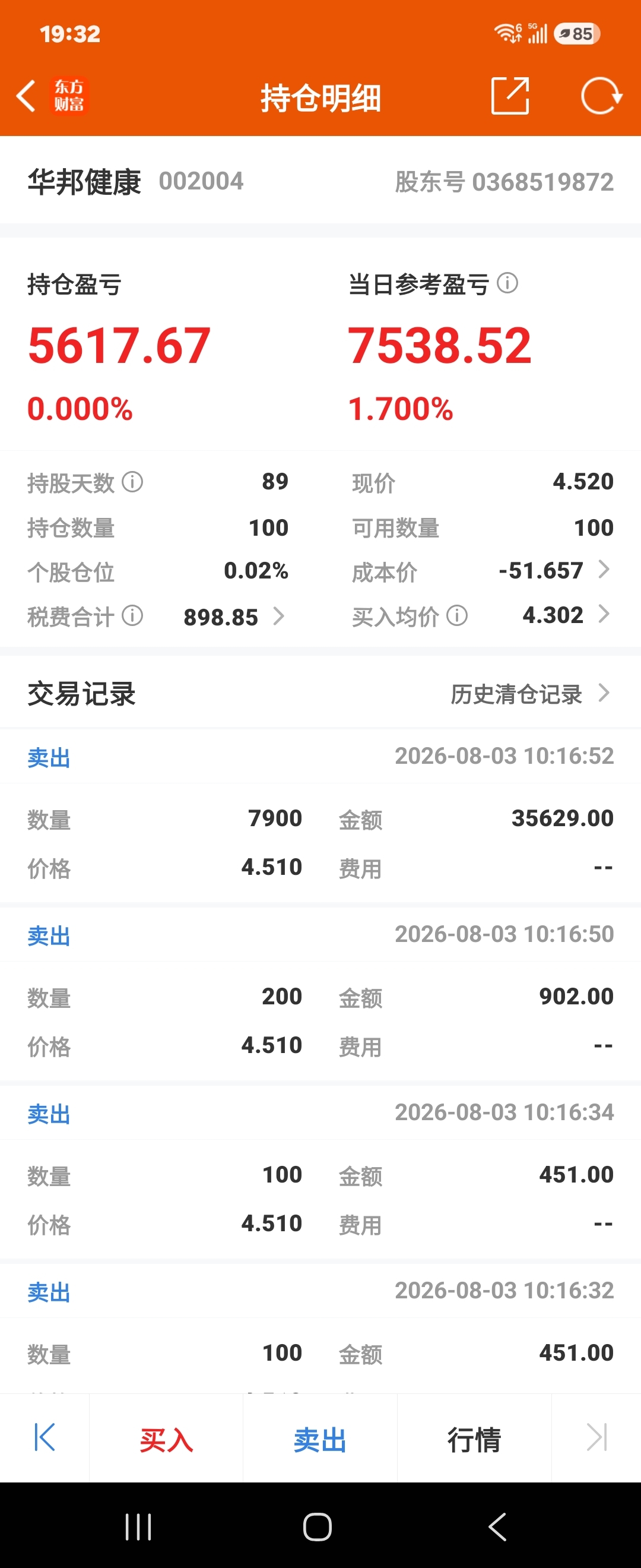
Task: Open the sell record at 10:16:34
Action: tap(320, 1172)
